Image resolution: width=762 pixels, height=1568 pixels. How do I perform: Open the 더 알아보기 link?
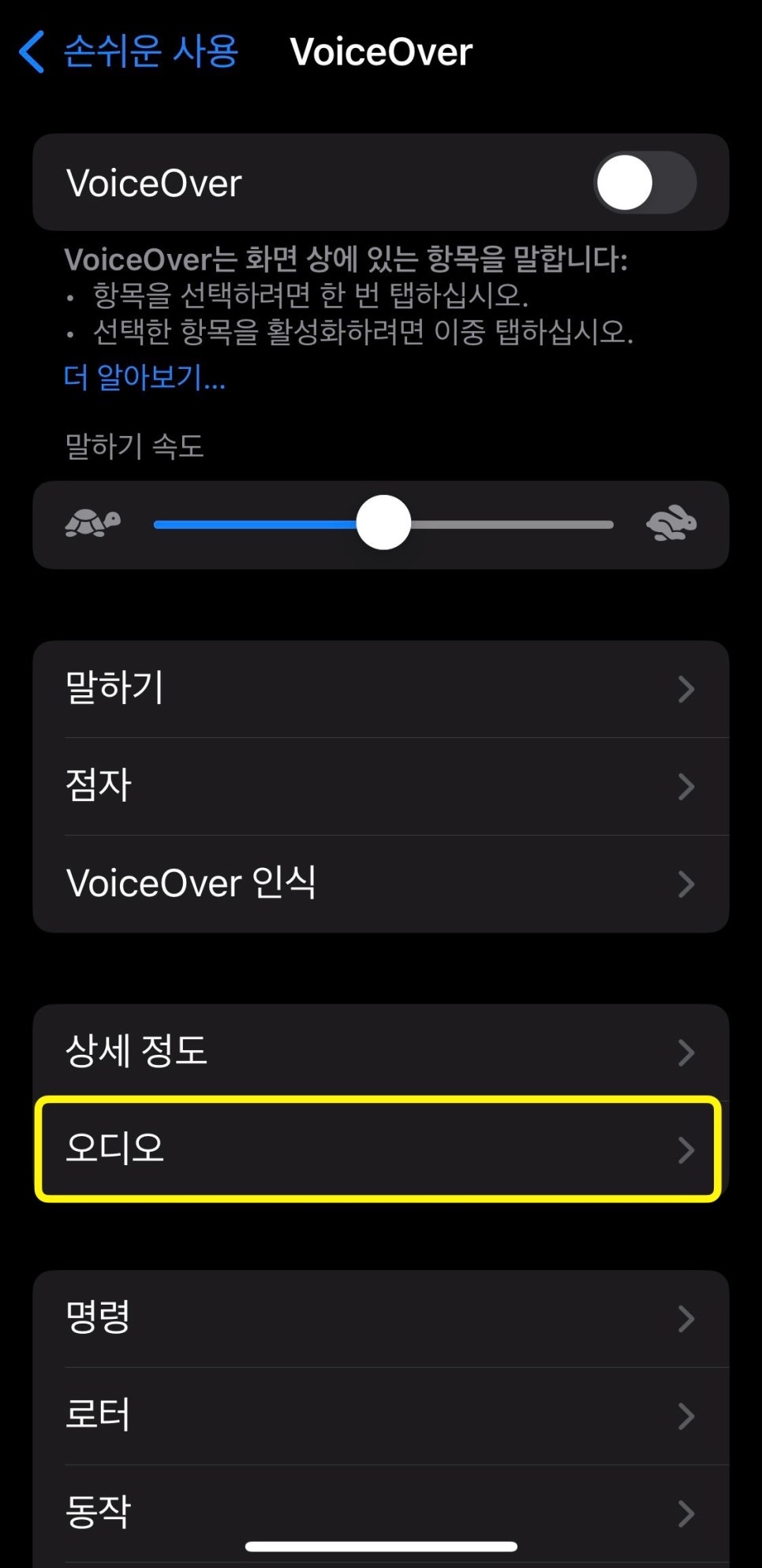click(145, 378)
